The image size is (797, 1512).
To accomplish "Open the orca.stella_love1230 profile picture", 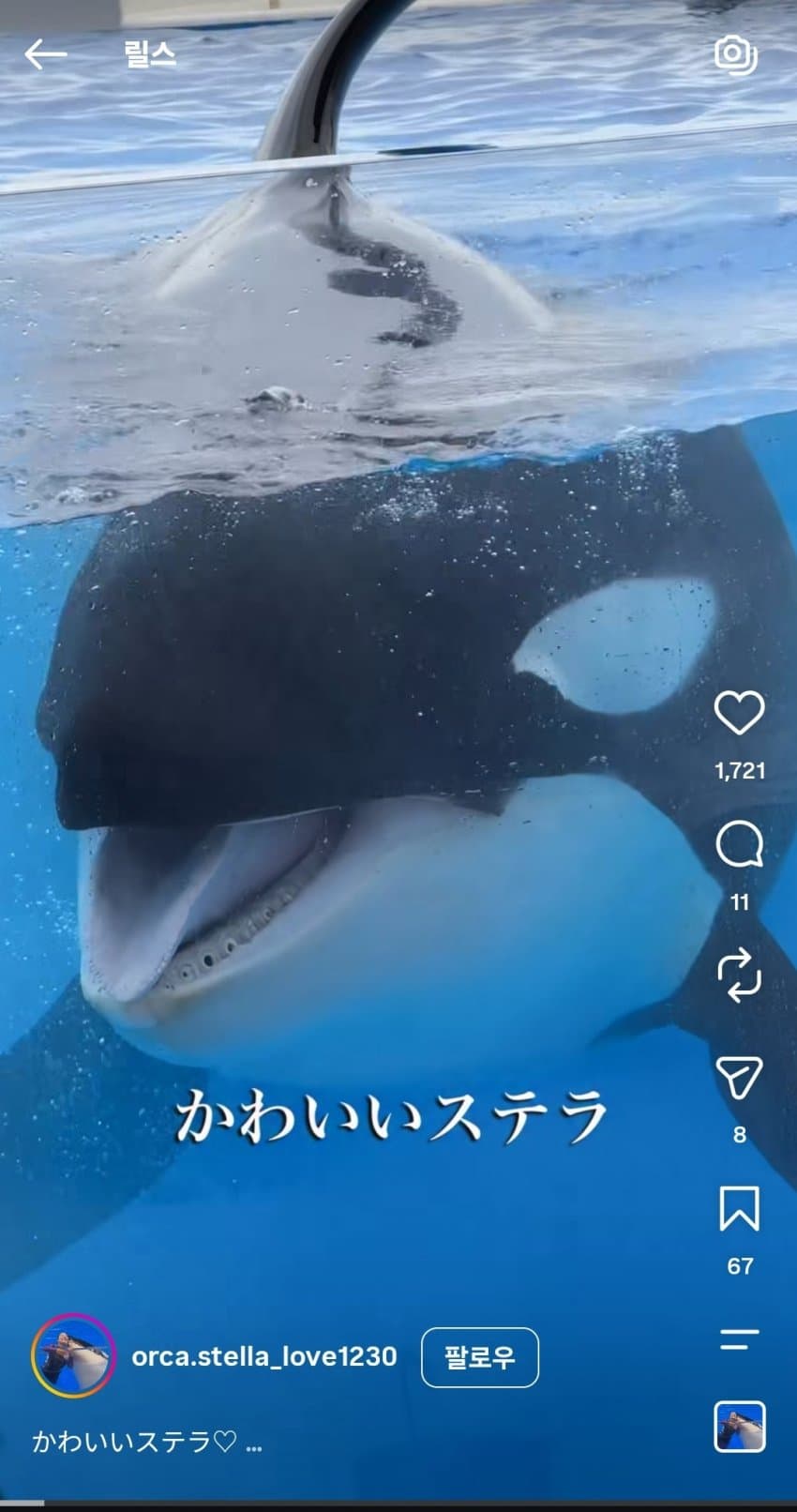I will 73,1356.
